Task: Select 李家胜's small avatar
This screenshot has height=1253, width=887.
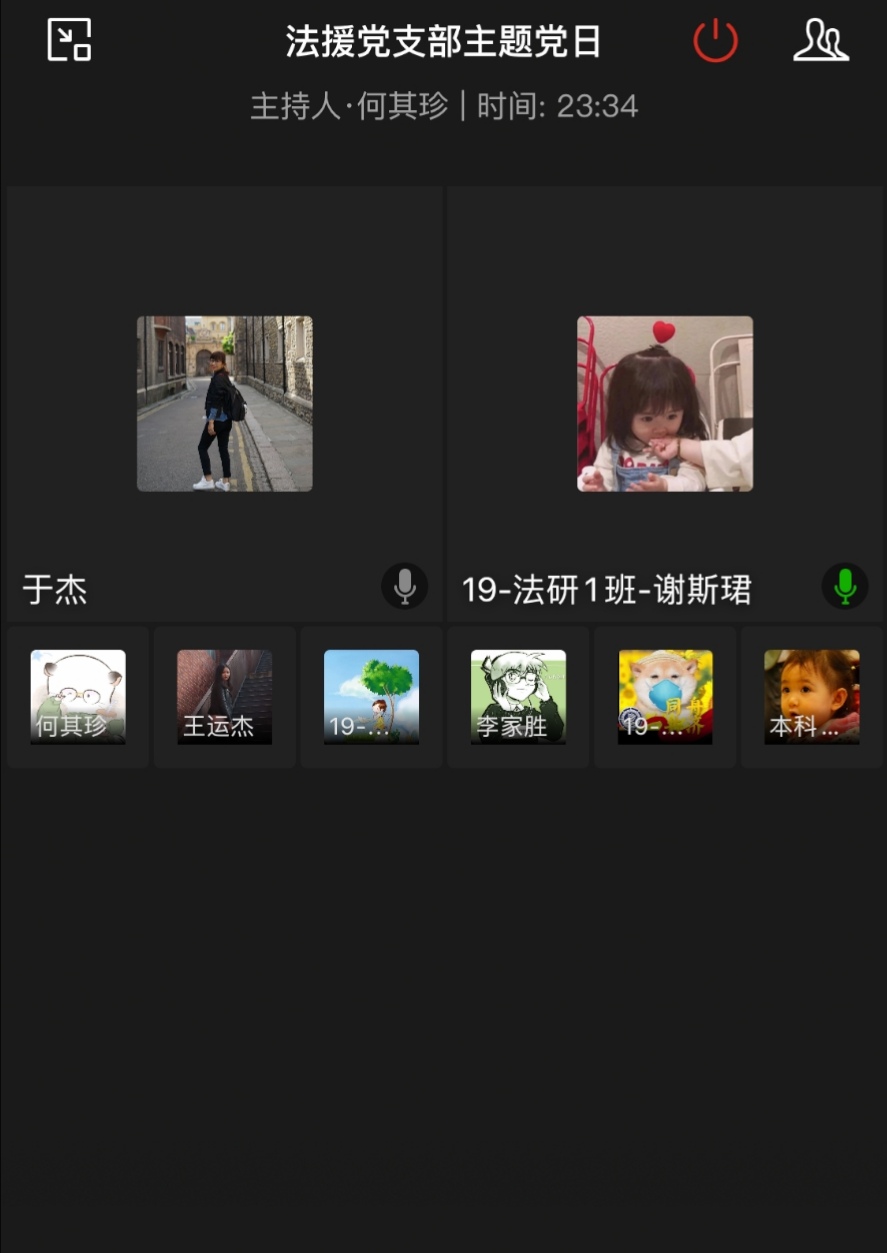Action: (x=518, y=697)
